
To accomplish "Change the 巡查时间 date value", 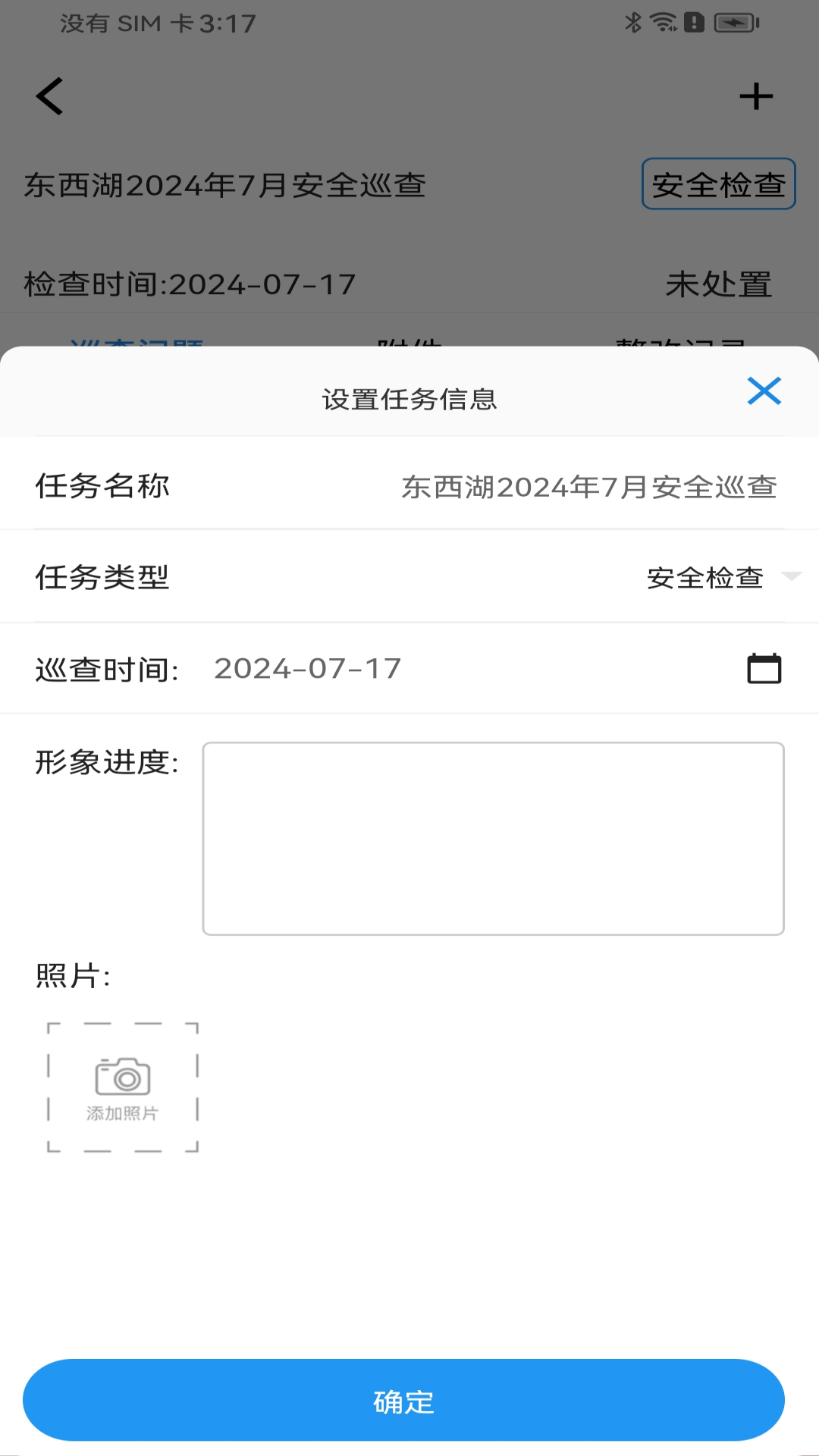I will [x=307, y=668].
